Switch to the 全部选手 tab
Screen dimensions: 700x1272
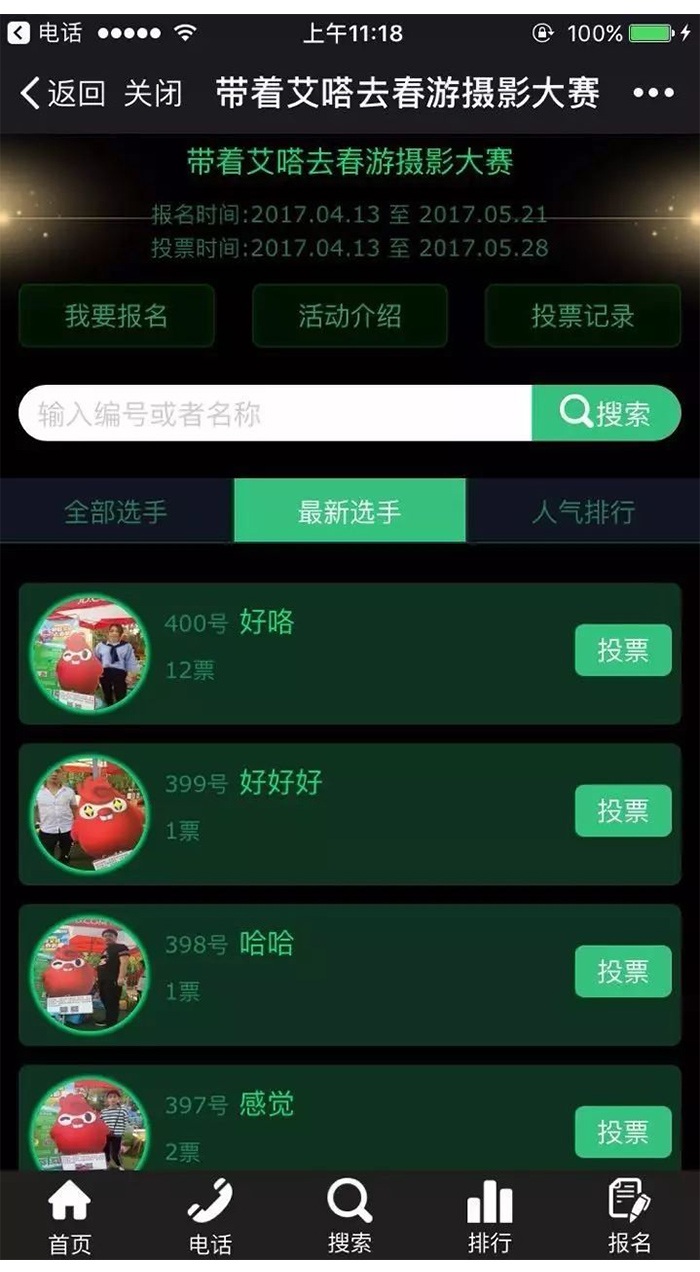click(116, 512)
